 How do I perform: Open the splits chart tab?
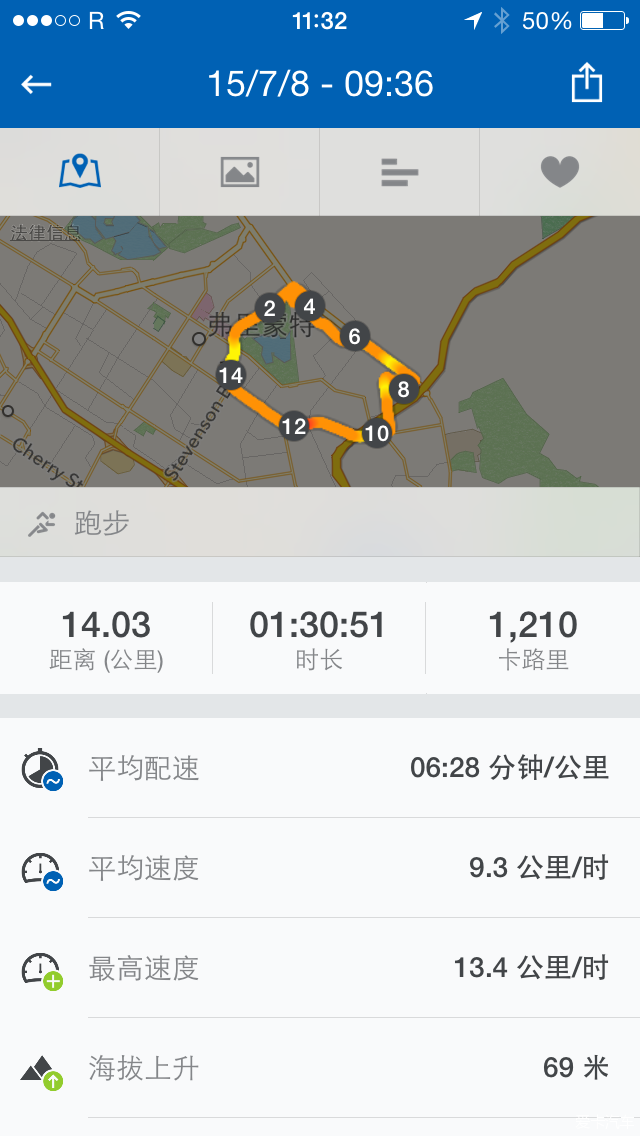[399, 172]
